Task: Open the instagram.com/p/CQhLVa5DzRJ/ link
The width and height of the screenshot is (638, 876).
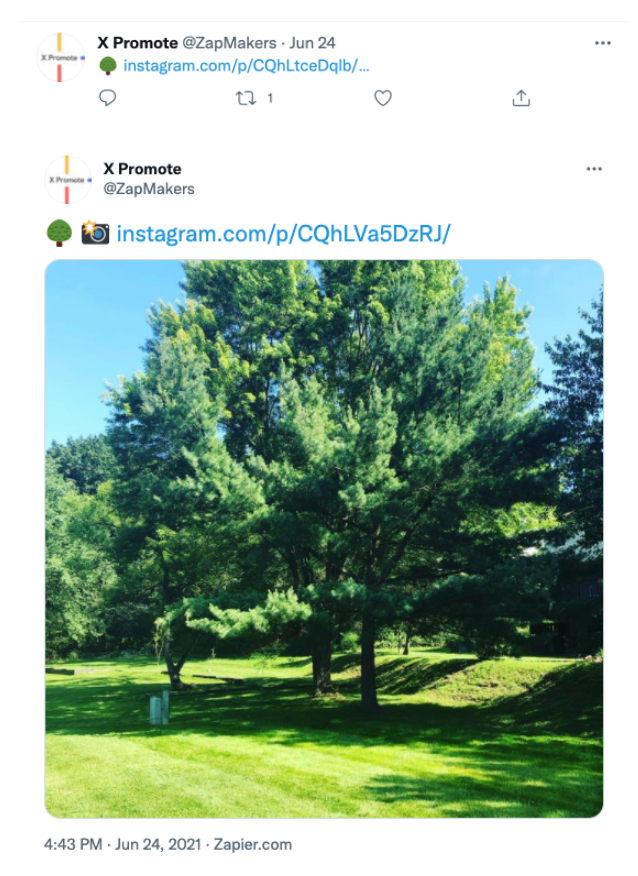Action: point(284,234)
